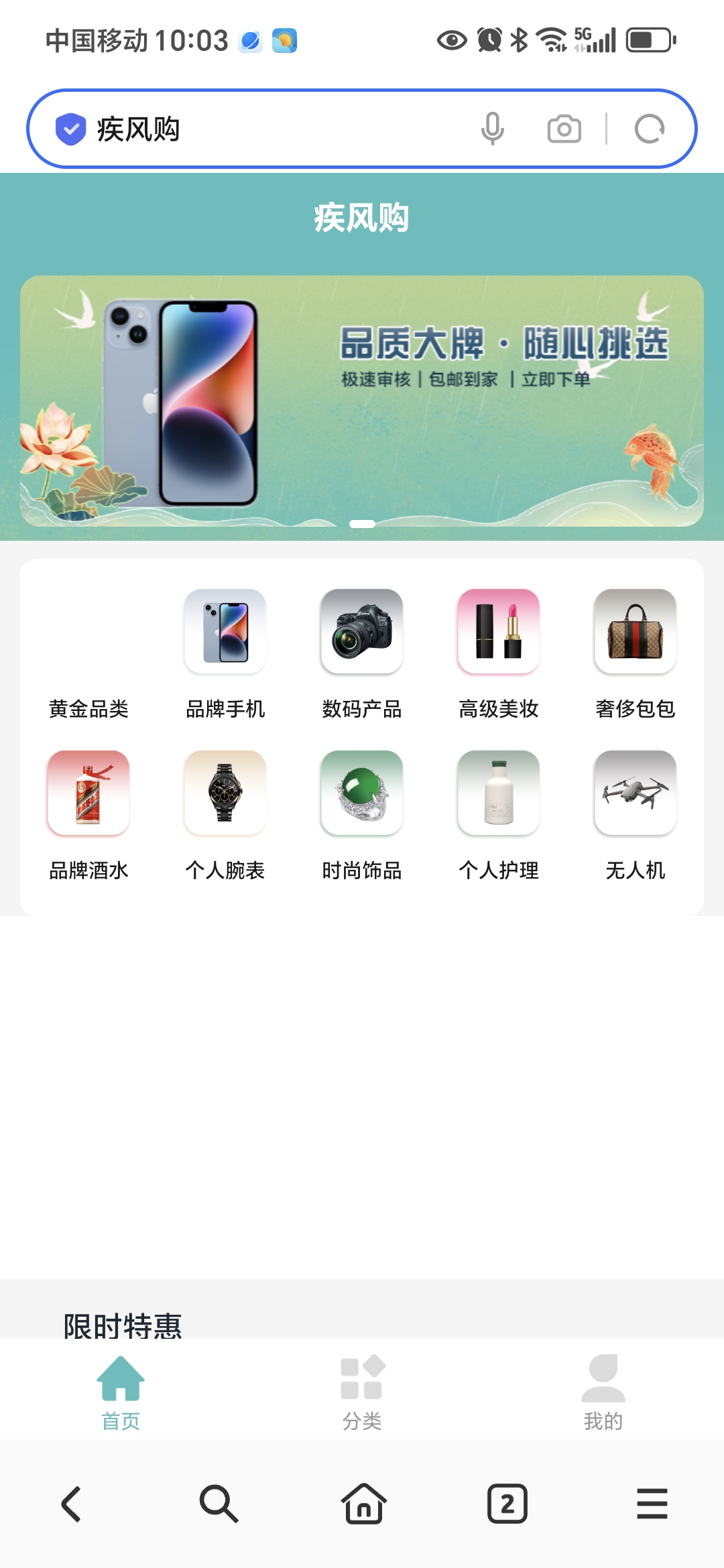Viewport: 724px width, 1568px height.
Task: Reload the page with the refresh icon
Action: point(649,129)
